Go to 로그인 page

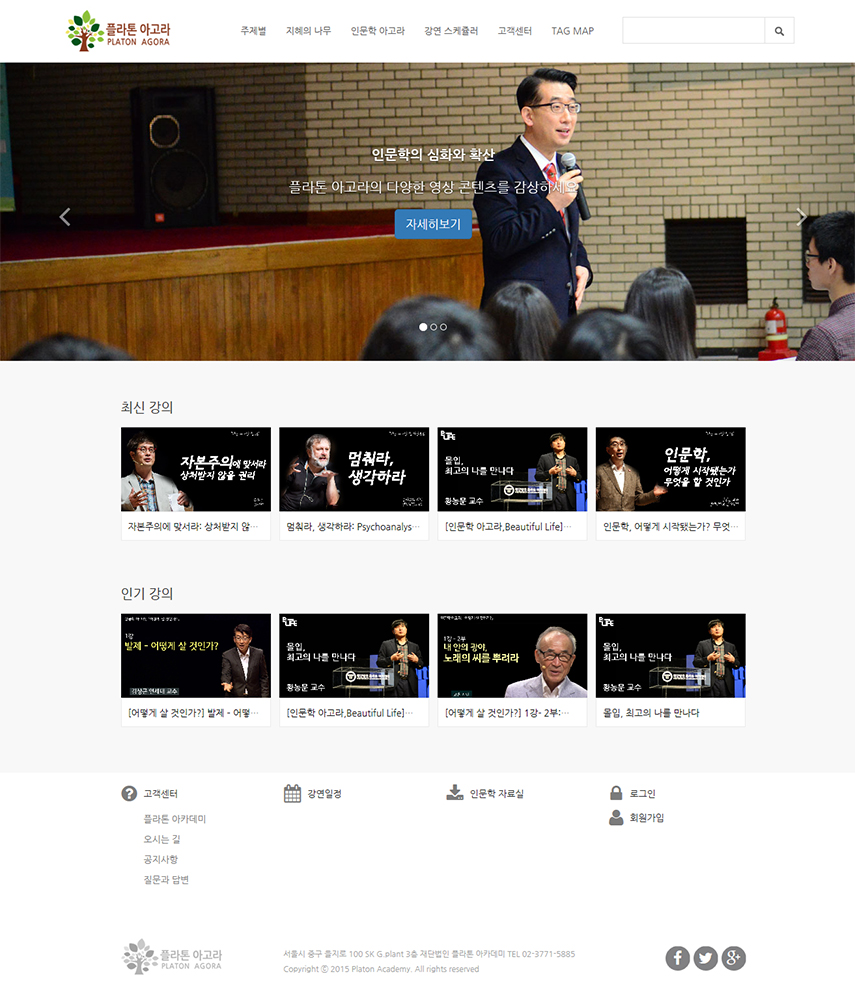point(632,793)
